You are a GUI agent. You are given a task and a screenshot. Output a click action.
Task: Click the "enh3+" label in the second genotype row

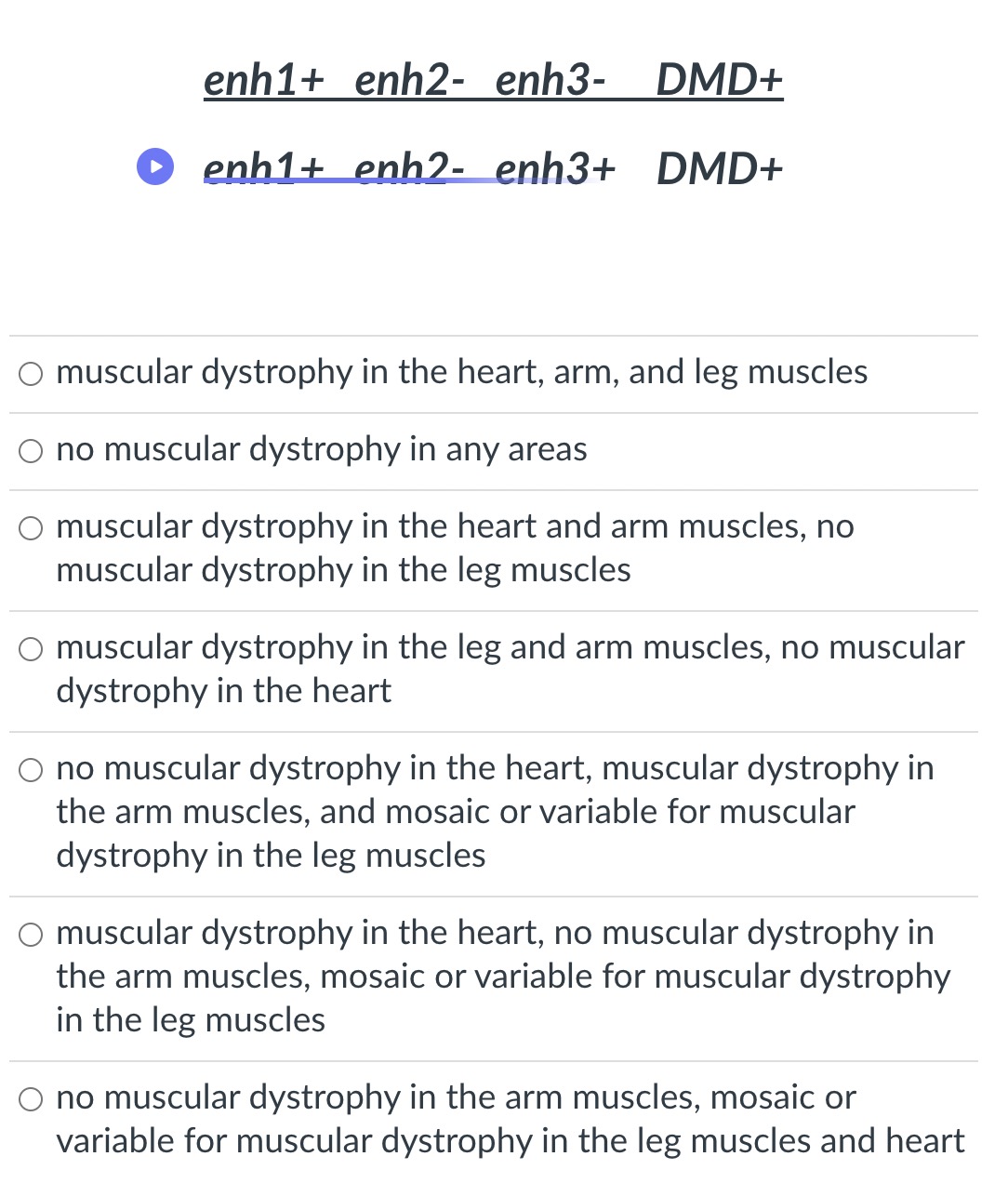click(x=555, y=168)
